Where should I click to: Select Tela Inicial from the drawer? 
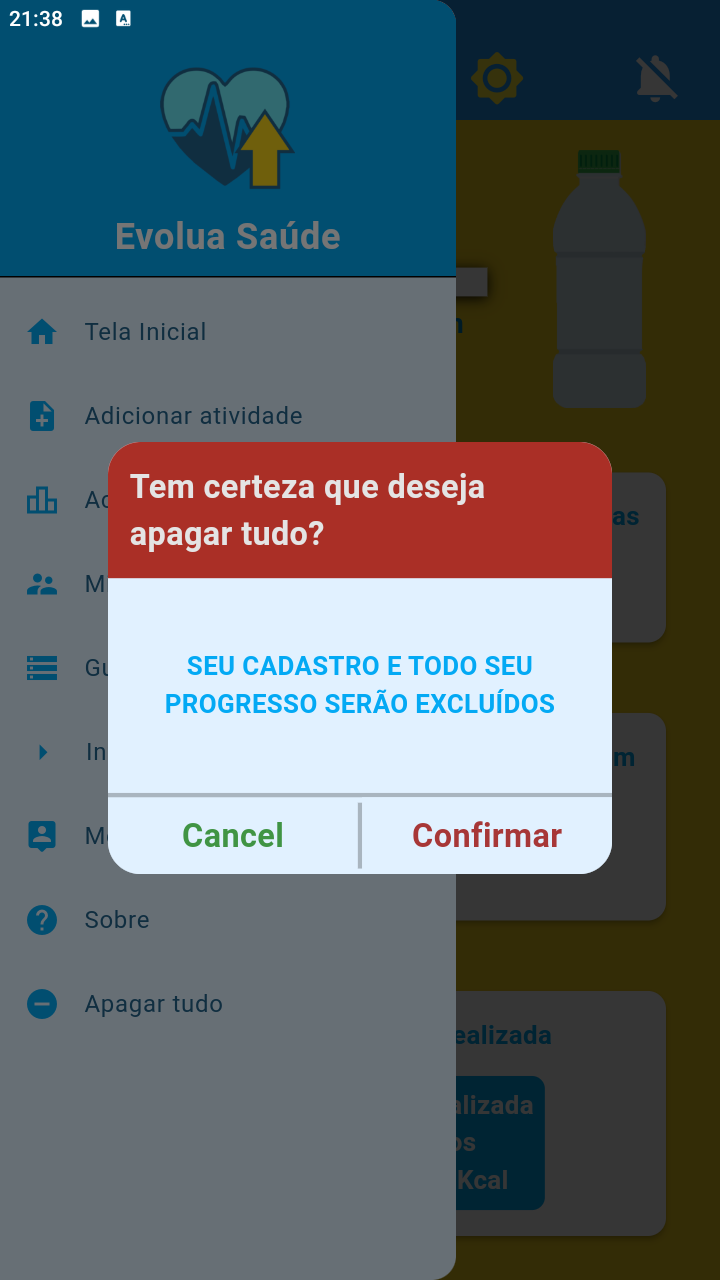tap(145, 331)
